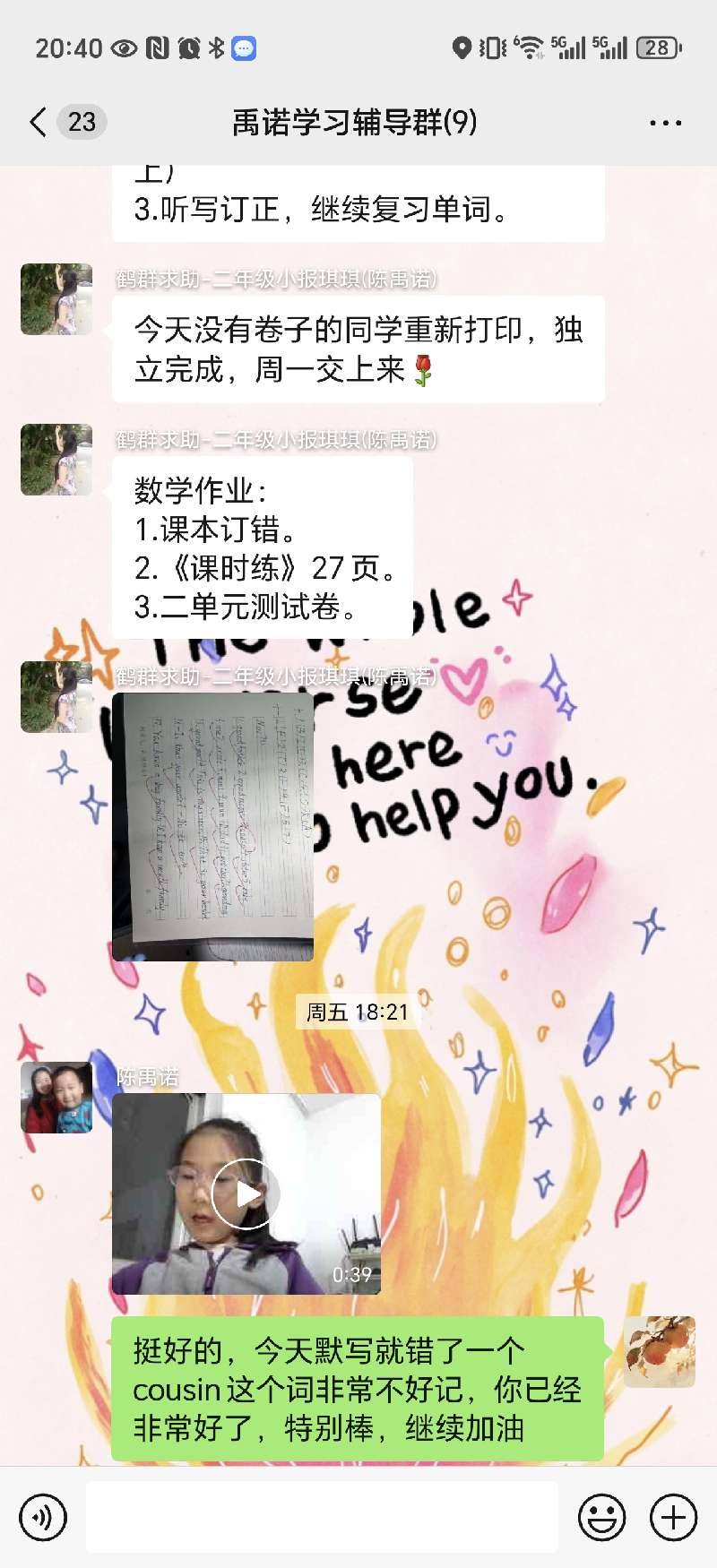The height and width of the screenshot is (1568, 717).
Task: Open the handwritten homework photo
Action: pos(213,826)
